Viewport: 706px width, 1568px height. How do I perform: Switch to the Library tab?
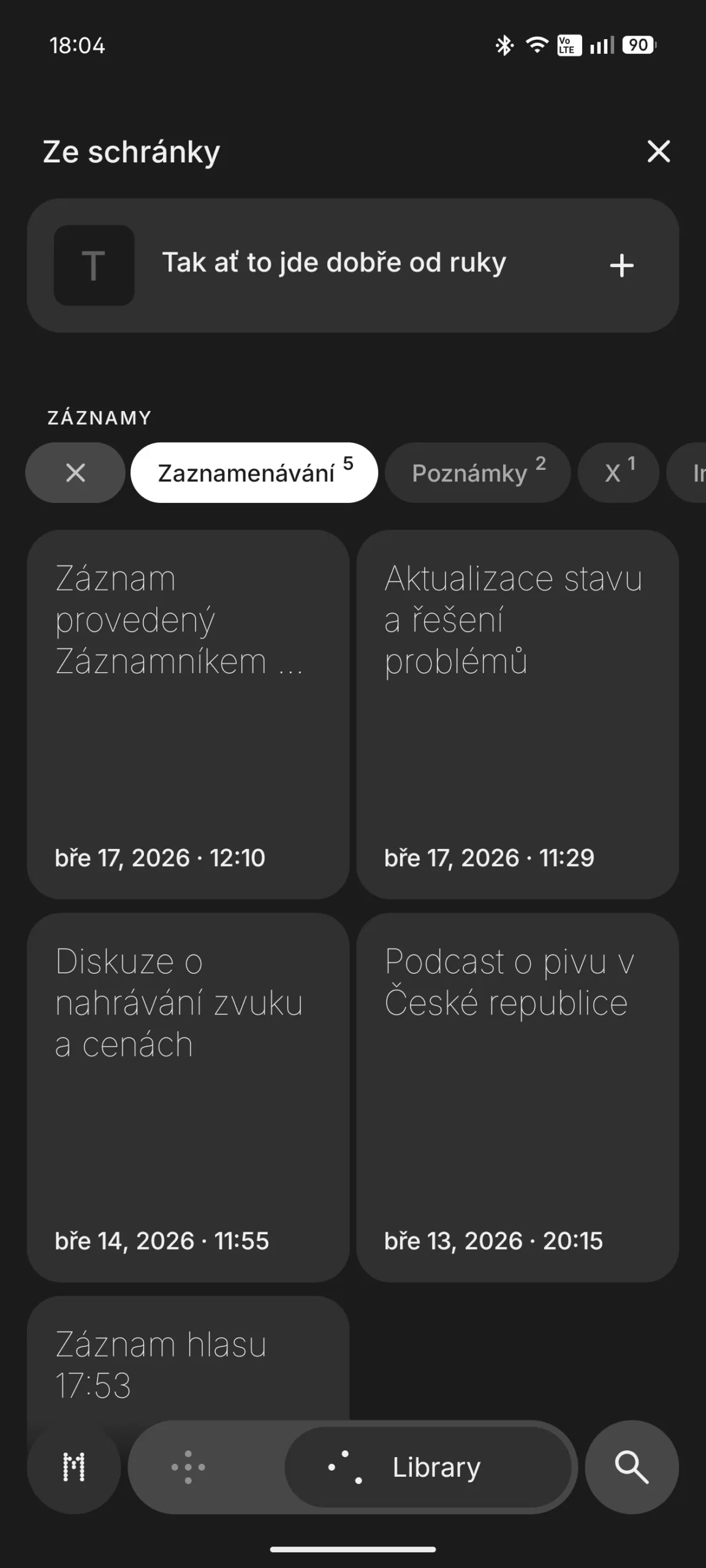(x=429, y=1467)
